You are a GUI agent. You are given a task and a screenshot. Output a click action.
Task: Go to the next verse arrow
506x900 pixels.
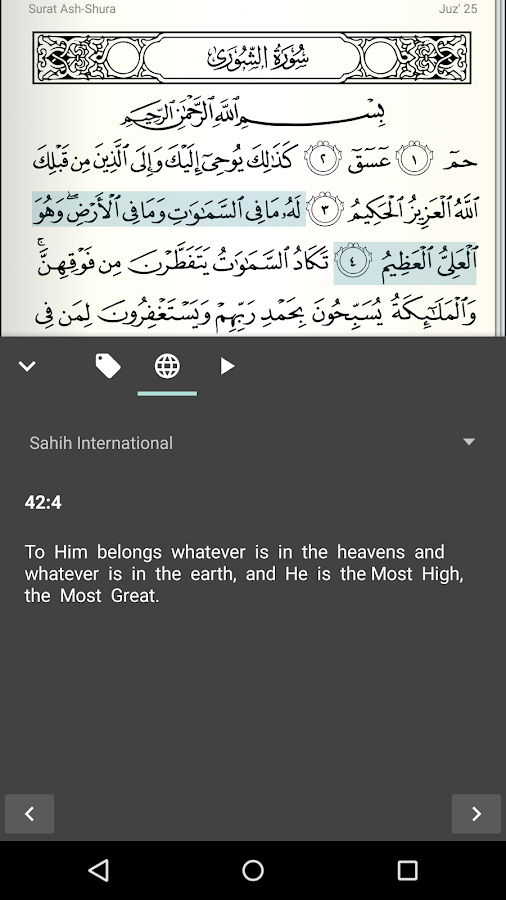(476, 813)
